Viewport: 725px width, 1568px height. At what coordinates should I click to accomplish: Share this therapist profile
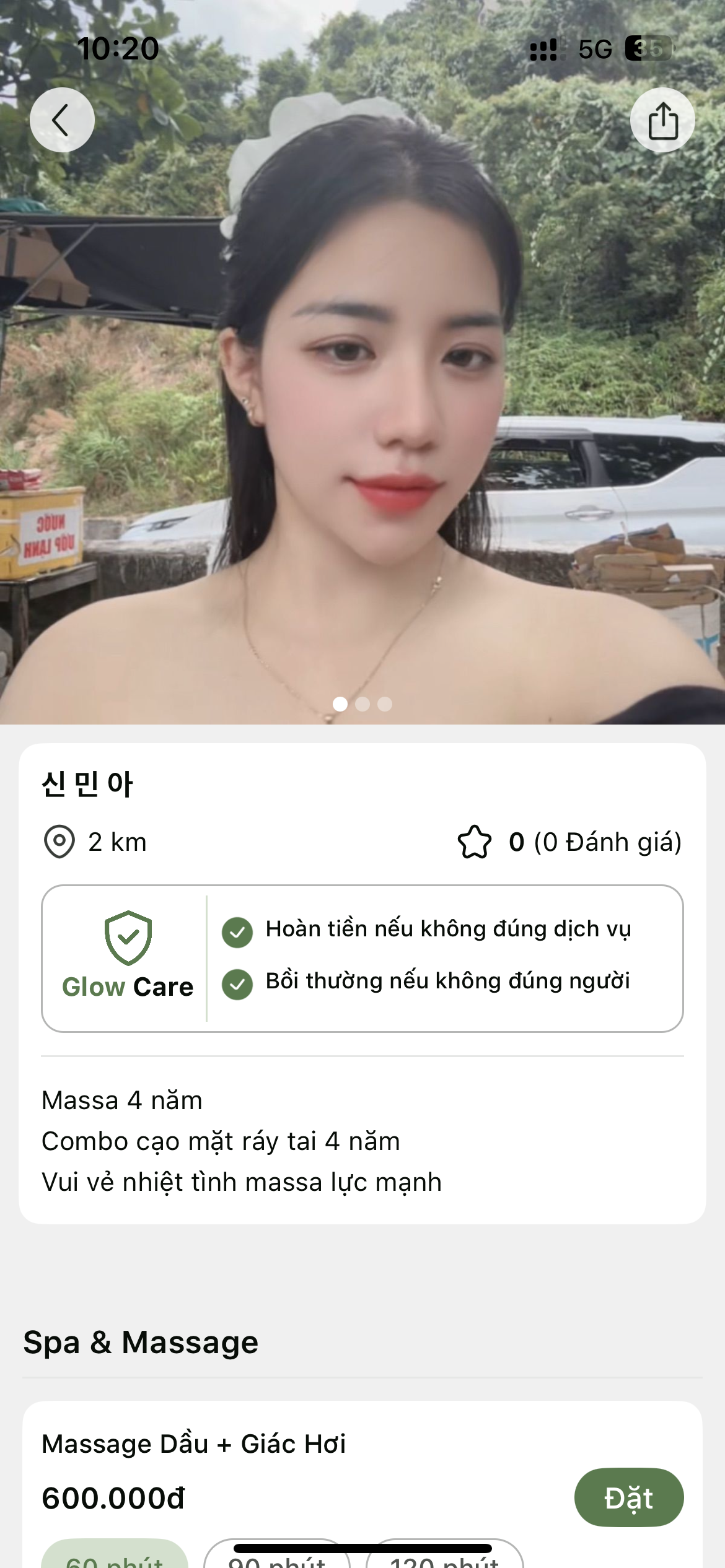(662, 120)
